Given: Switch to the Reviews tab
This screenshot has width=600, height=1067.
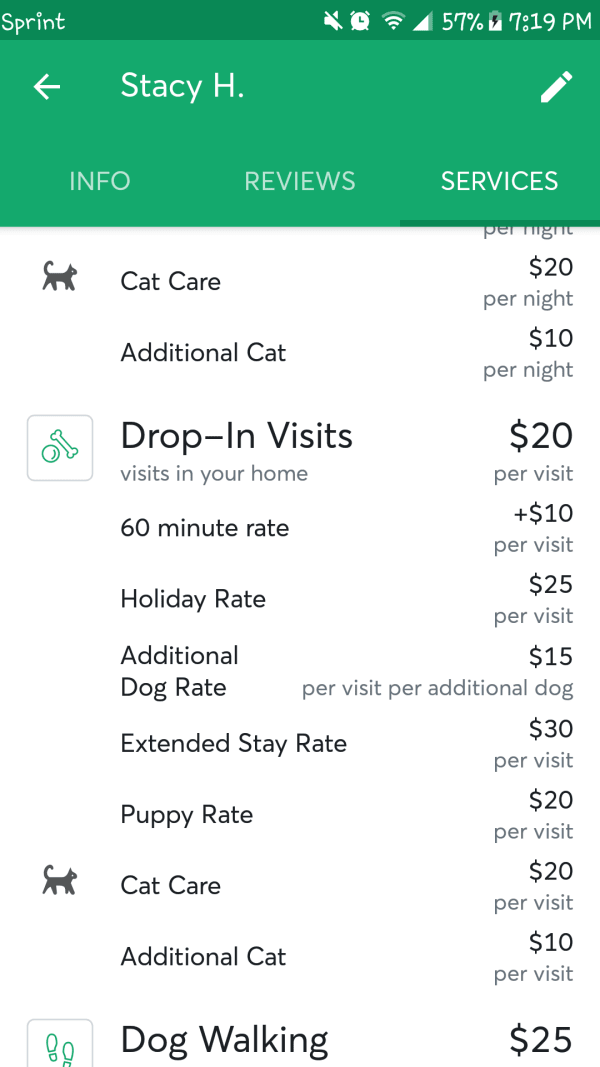Looking at the screenshot, I should [299, 181].
